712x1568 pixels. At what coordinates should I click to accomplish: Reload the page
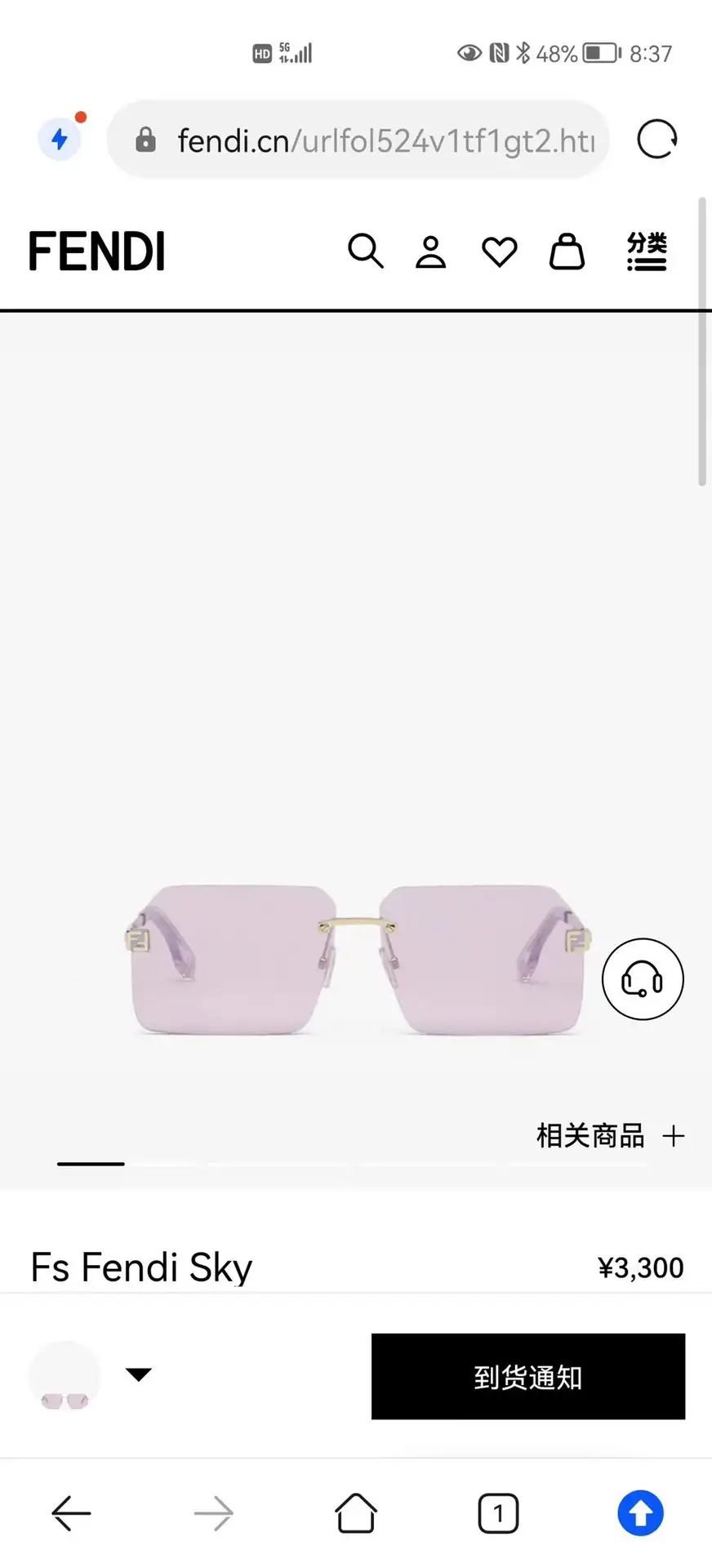657,140
